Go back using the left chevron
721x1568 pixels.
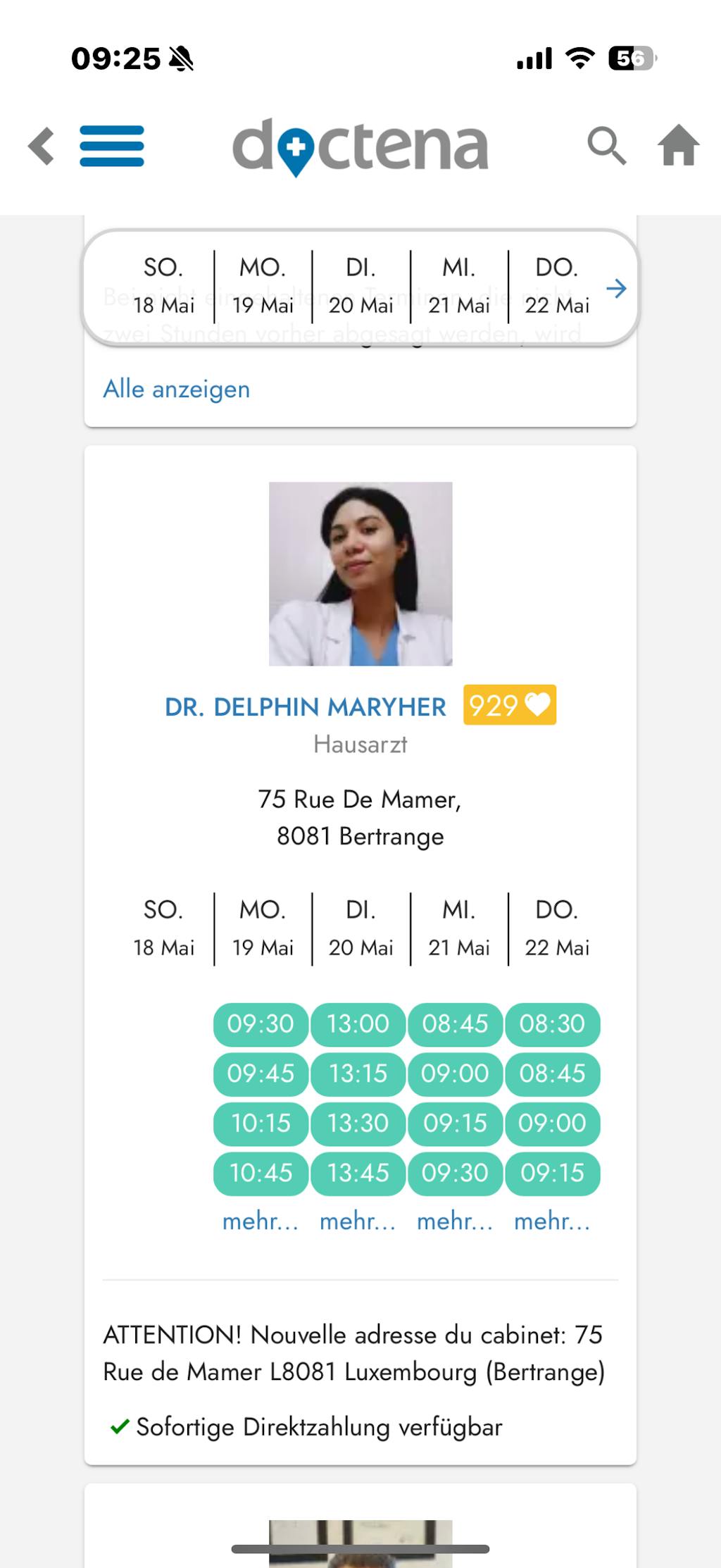coord(42,147)
